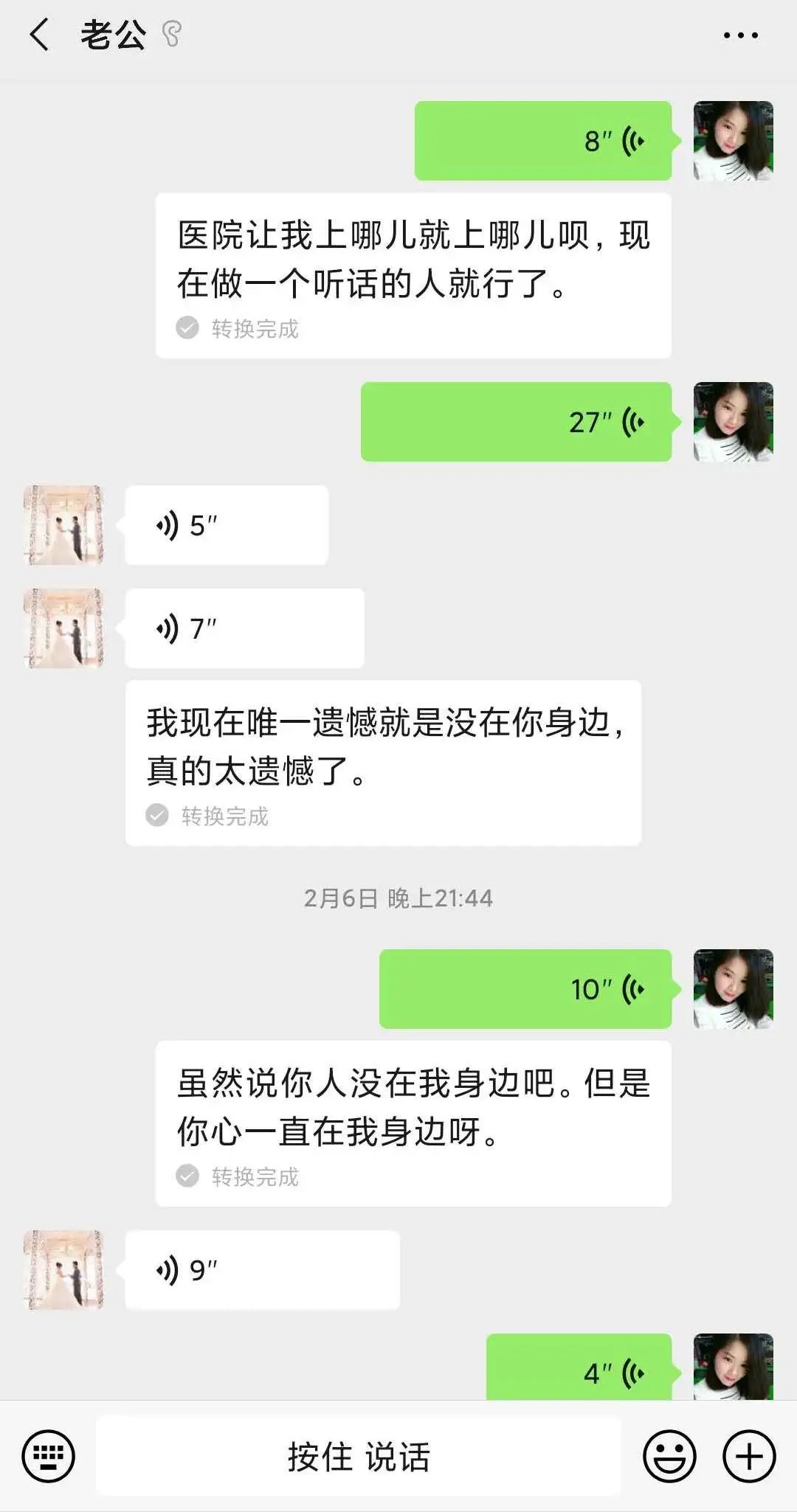Play the sent 4-second voice message
The height and width of the screenshot is (1512, 797).
click(579, 1370)
